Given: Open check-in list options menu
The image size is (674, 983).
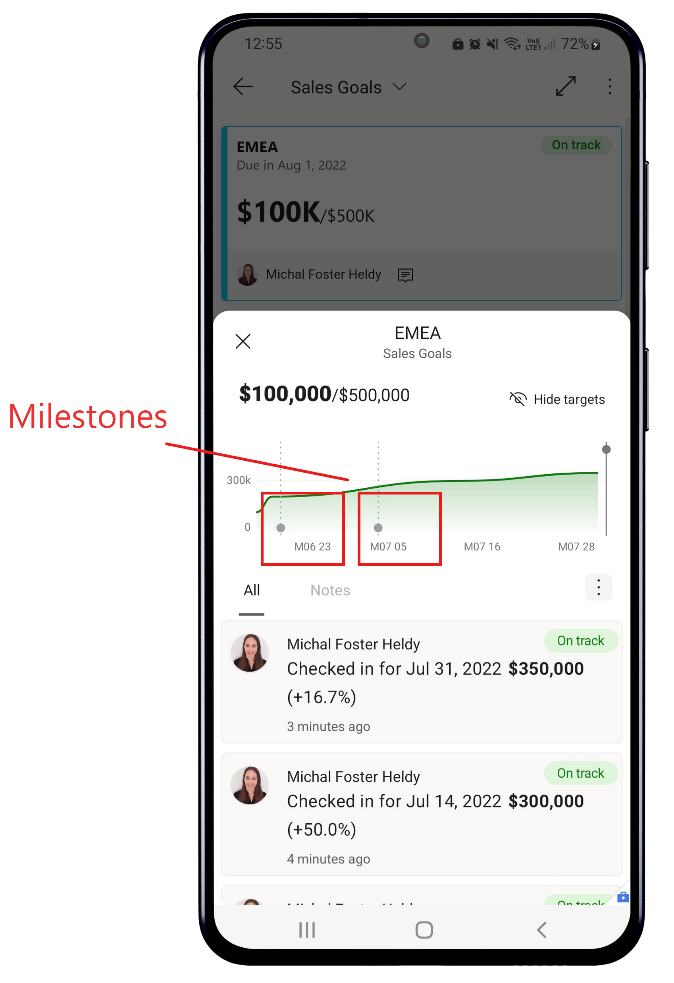Looking at the screenshot, I should (x=598, y=587).
